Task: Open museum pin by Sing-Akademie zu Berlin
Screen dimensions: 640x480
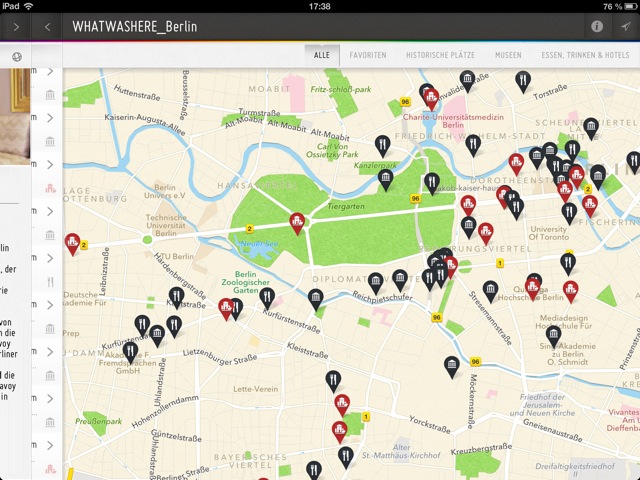Action: (x=553, y=335)
